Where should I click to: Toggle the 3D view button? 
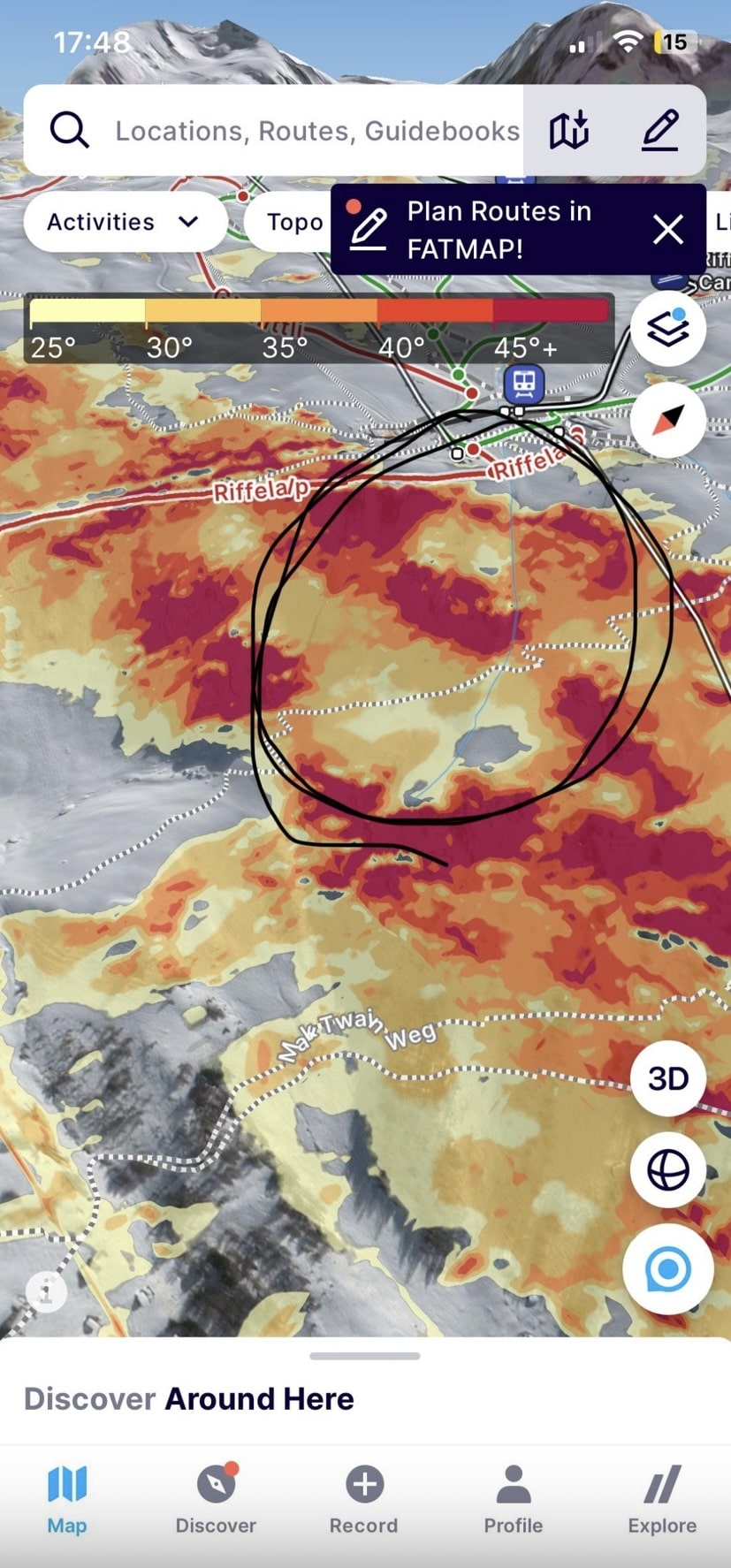[x=667, y=1079]
